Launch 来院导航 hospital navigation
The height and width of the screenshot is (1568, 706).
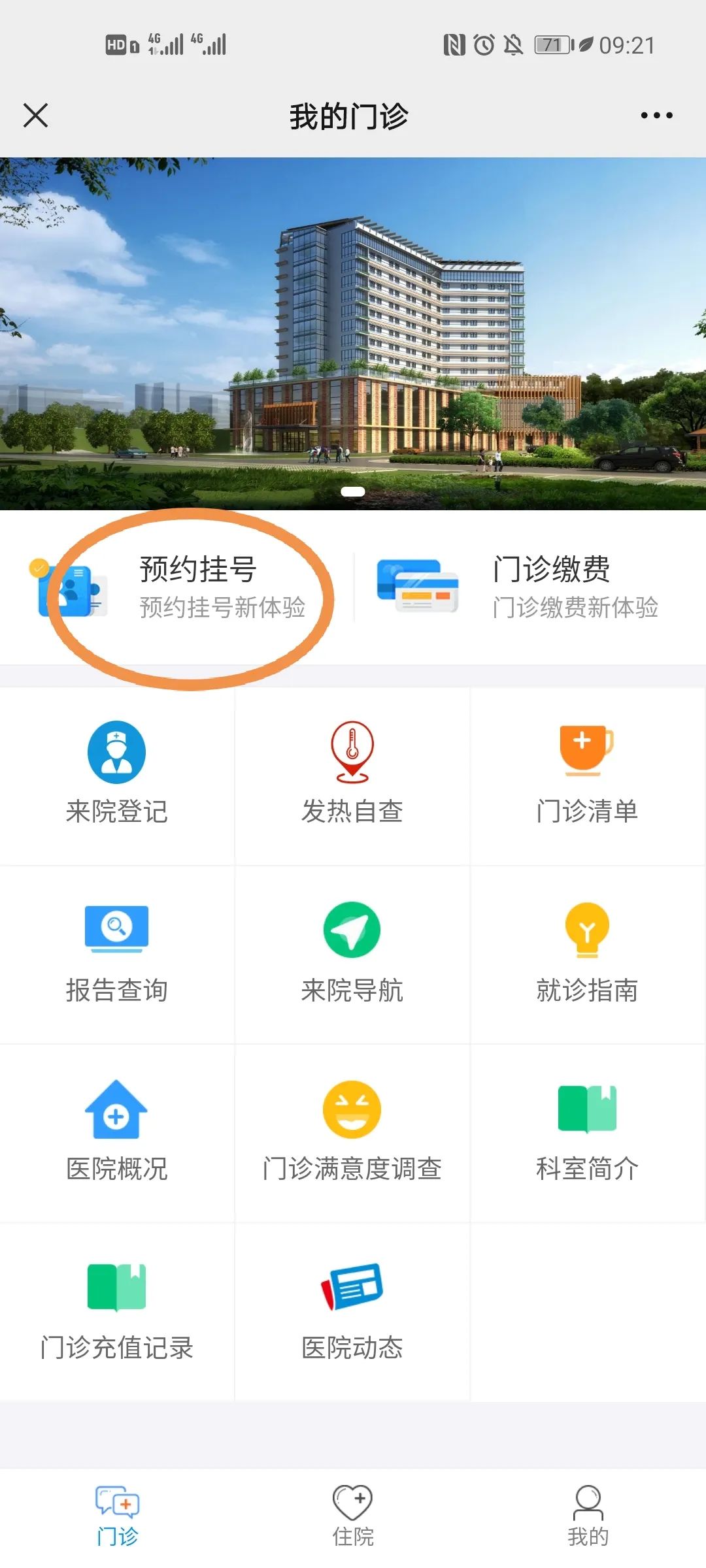pyautogui.click(x=352, y=954)
